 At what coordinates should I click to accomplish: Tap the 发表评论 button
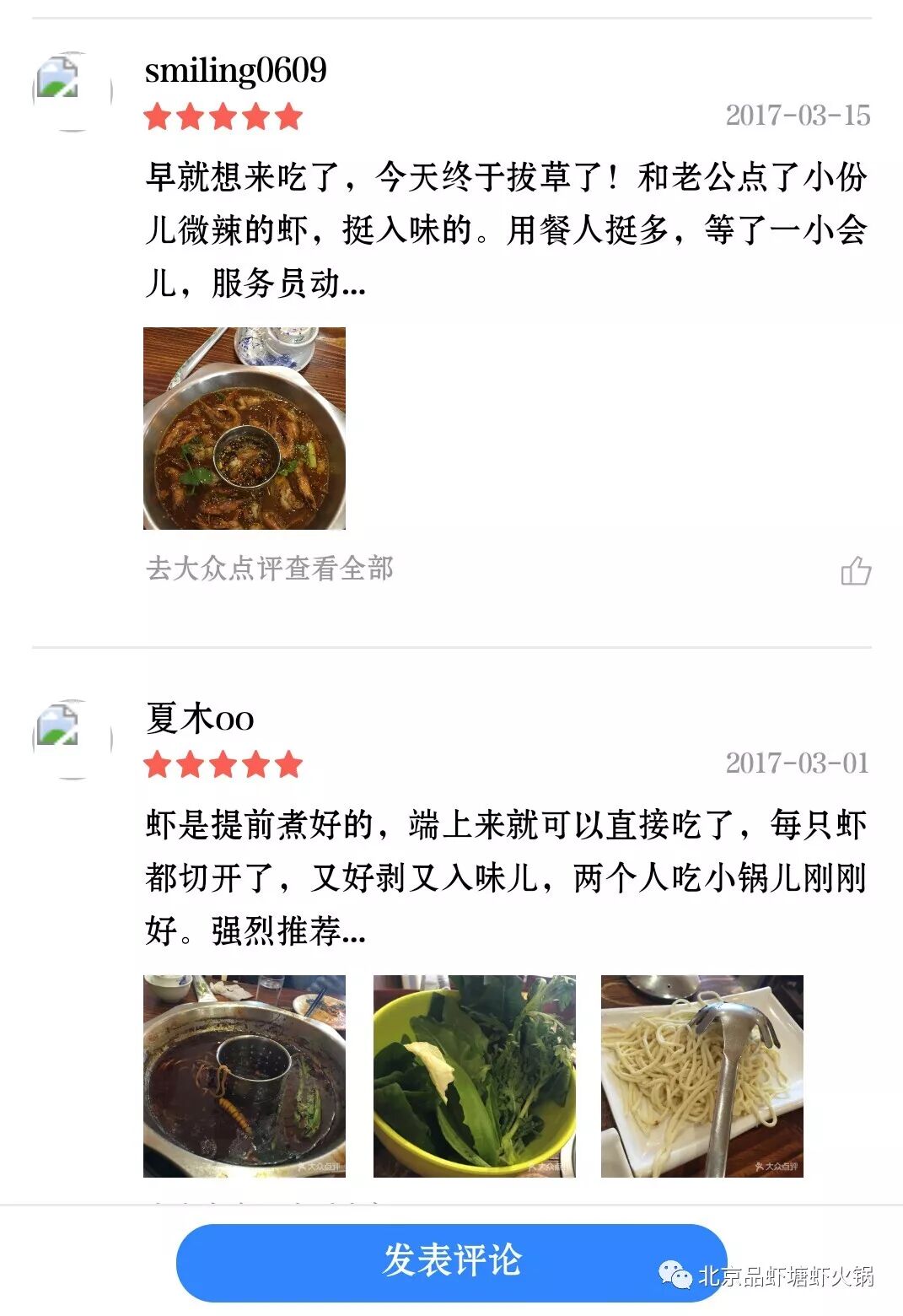[451, 1261]
